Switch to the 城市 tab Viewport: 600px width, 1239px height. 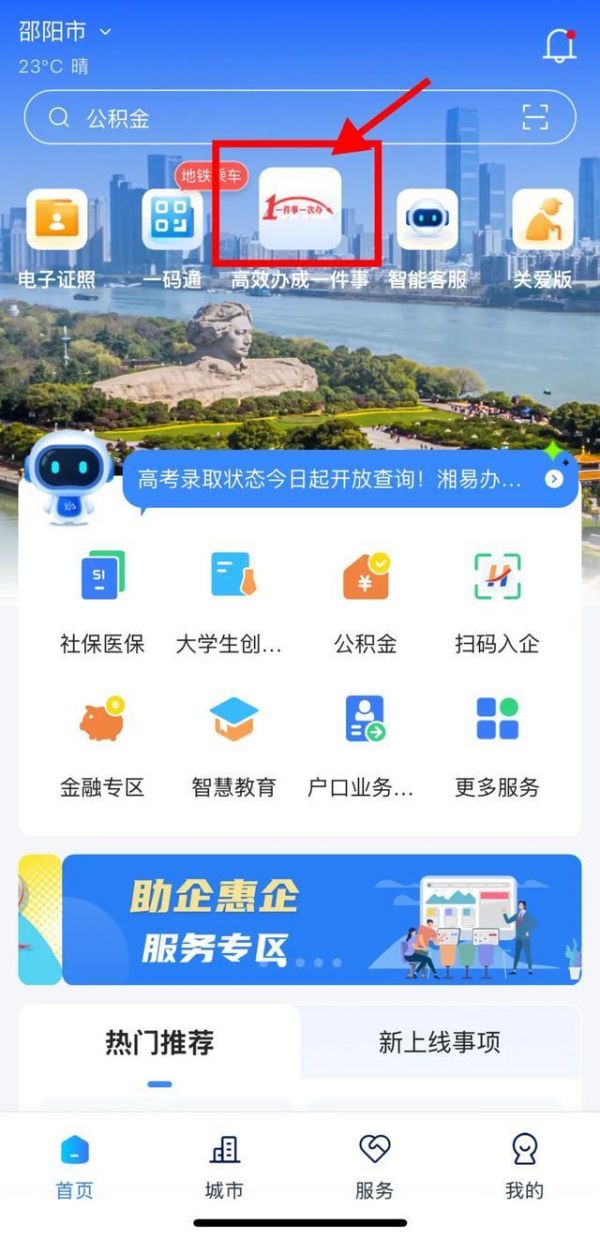pos(224,1165)
